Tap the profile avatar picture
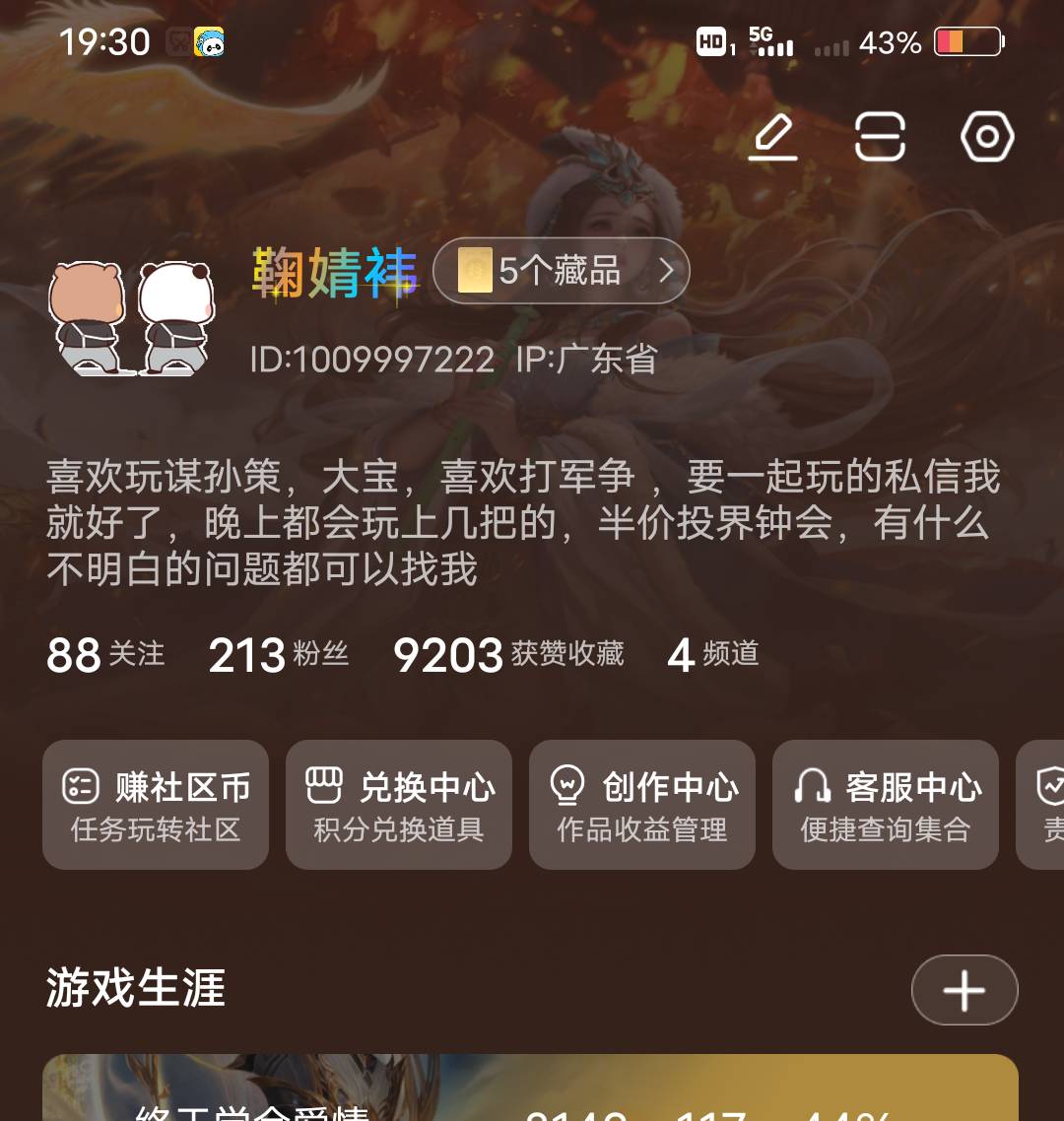 click(x=131, y=317)
